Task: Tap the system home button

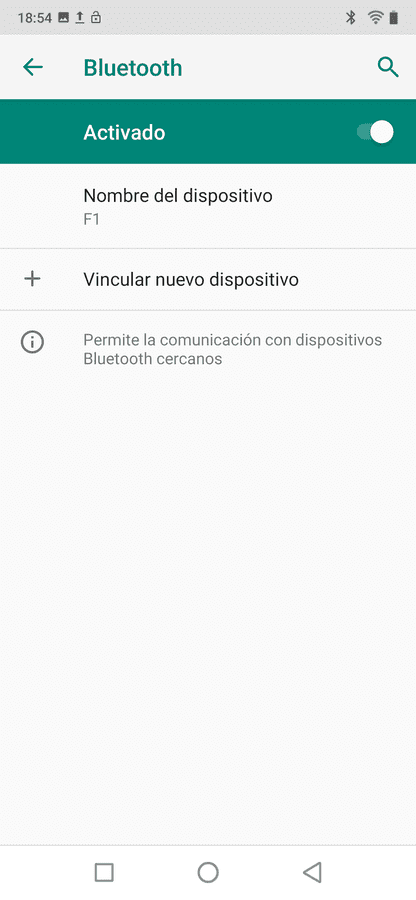Action: click(x=208, y=872)
